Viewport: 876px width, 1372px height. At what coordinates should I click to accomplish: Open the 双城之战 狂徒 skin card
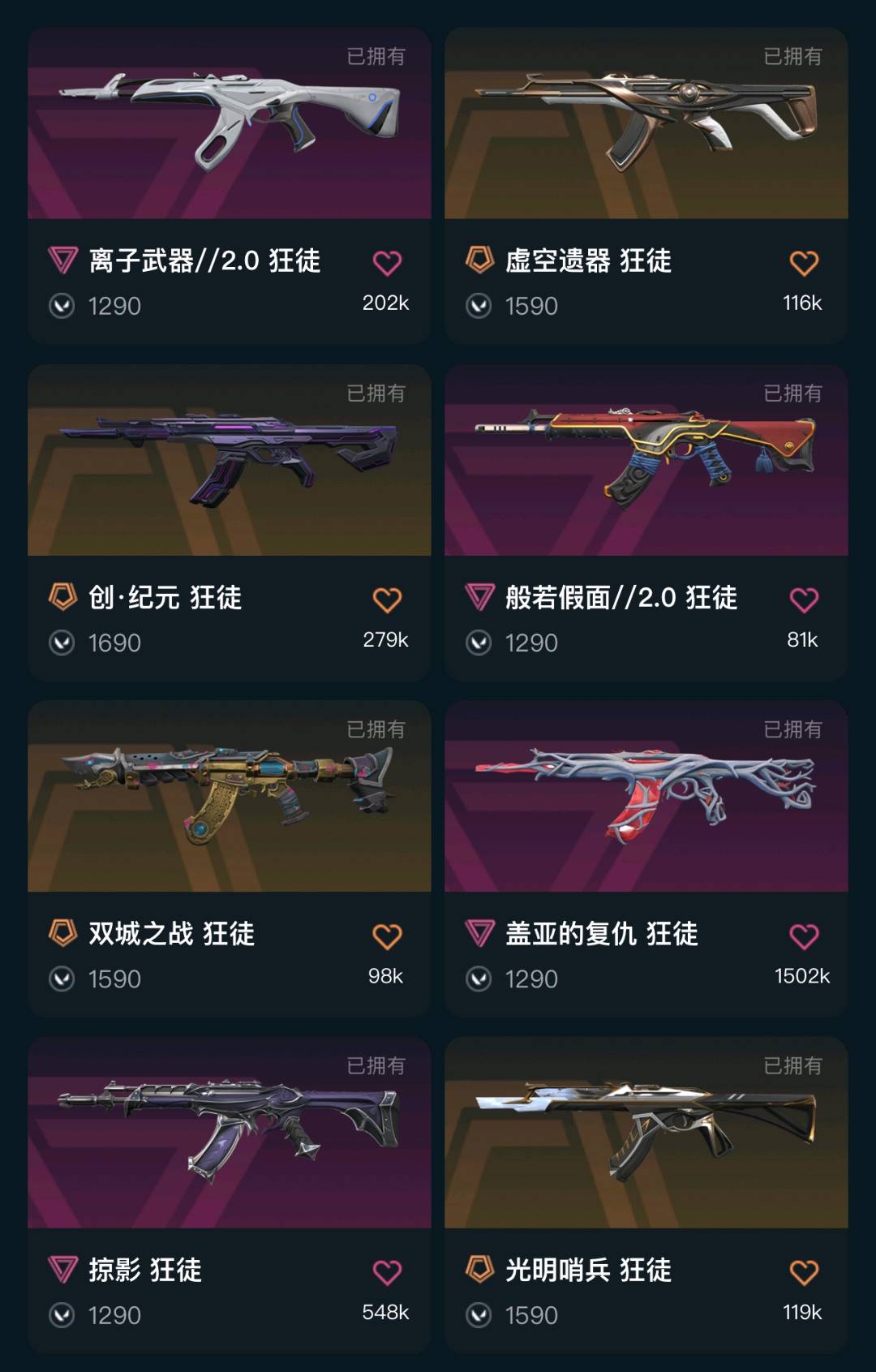tap(229, 797)
